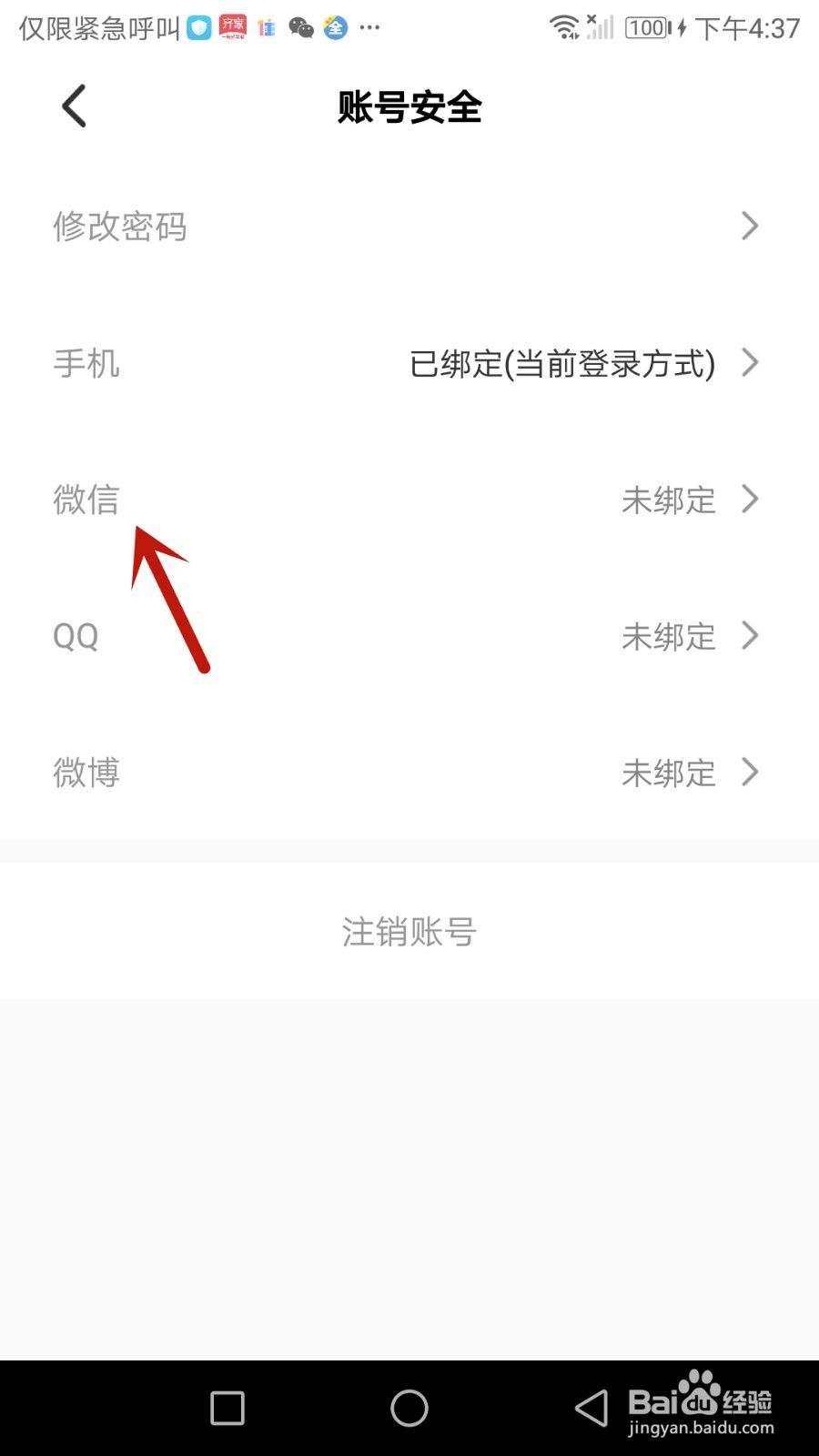Image resolution: width=819 pixels, height=1456 pixels.
Task: Bind QQ account via 未绑定 option
Action: click(x=669, y=637)
